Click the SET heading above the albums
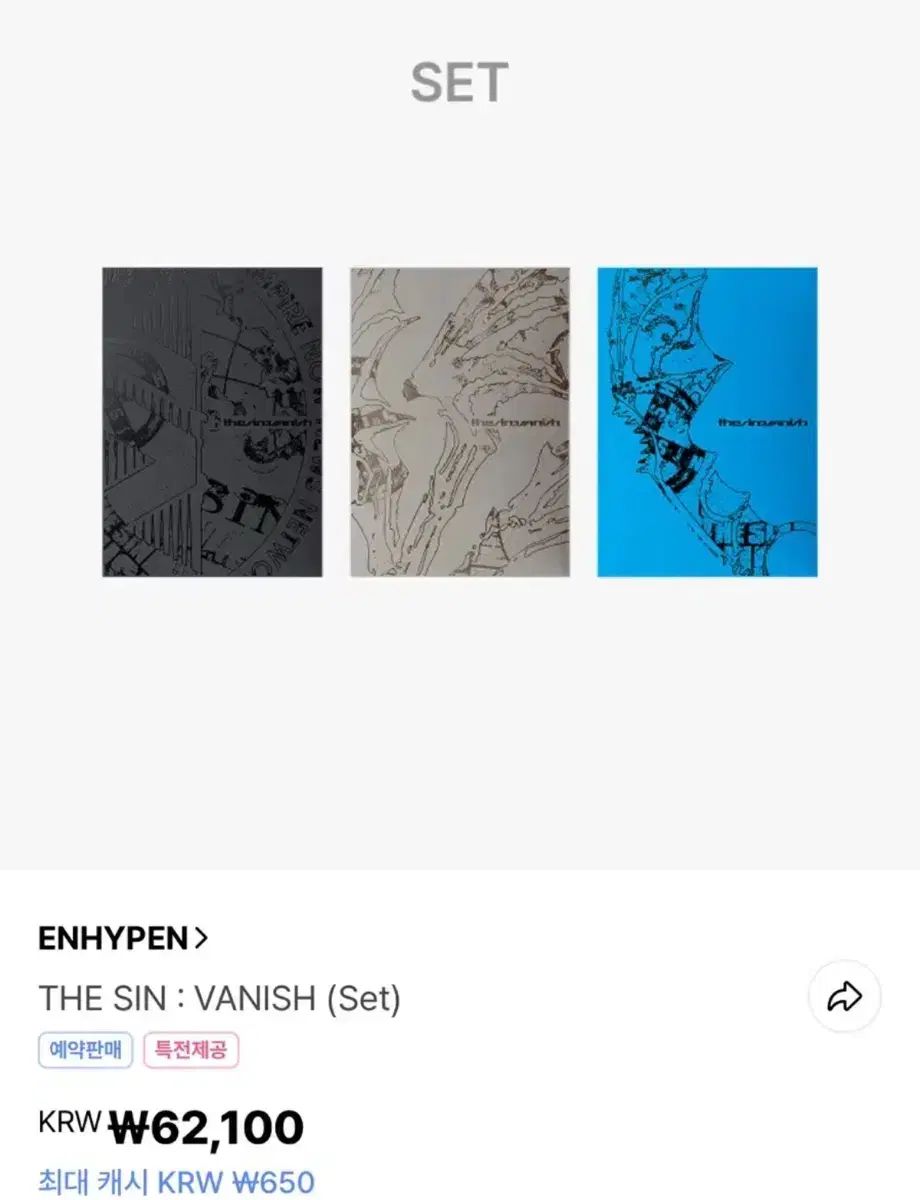 [459, 78]
